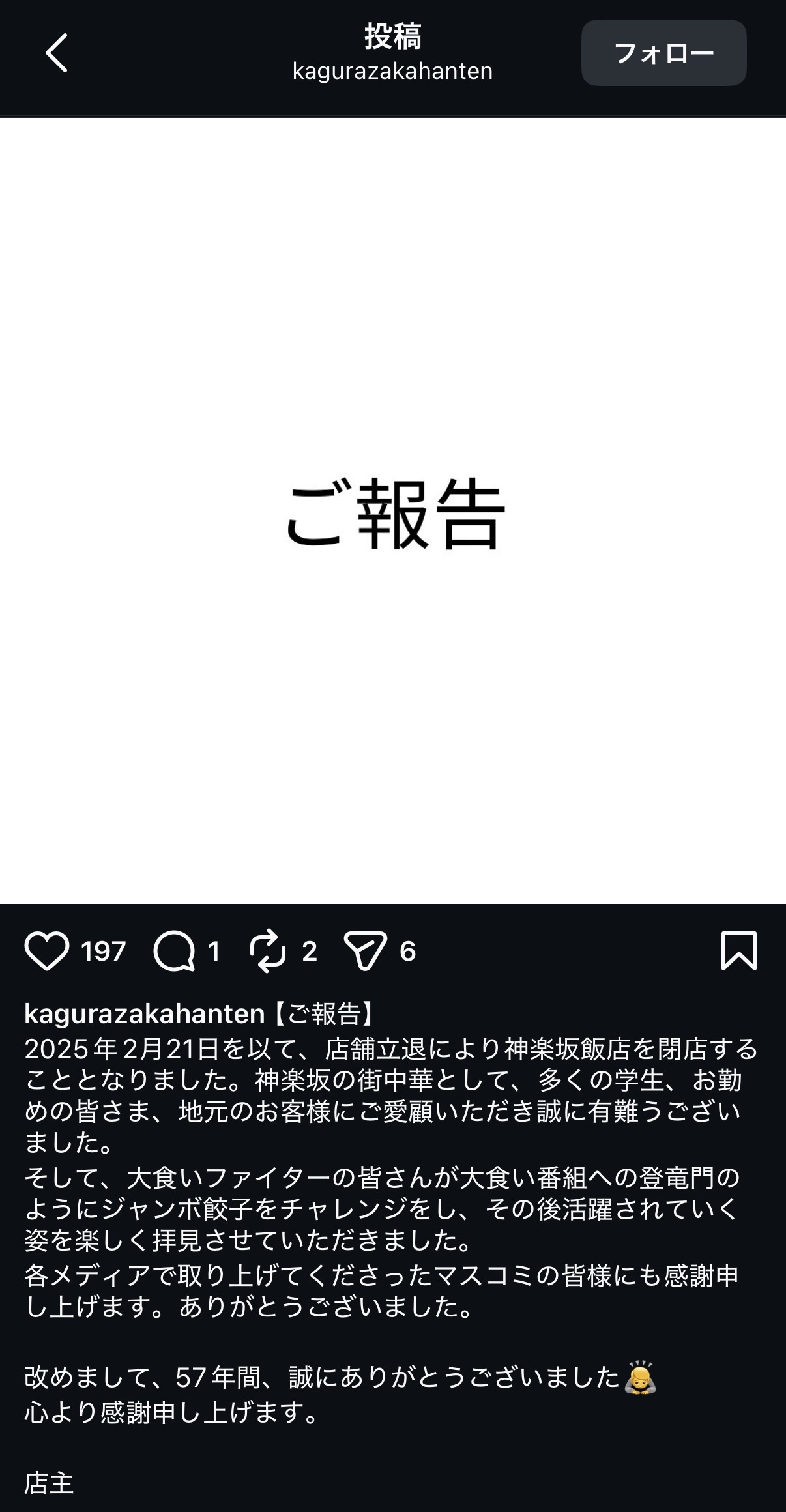Image resolution: width=786 pixels, height=1512 pixels.
Task: Like the post with the heart icon
Action: click(x=47, y=952)
